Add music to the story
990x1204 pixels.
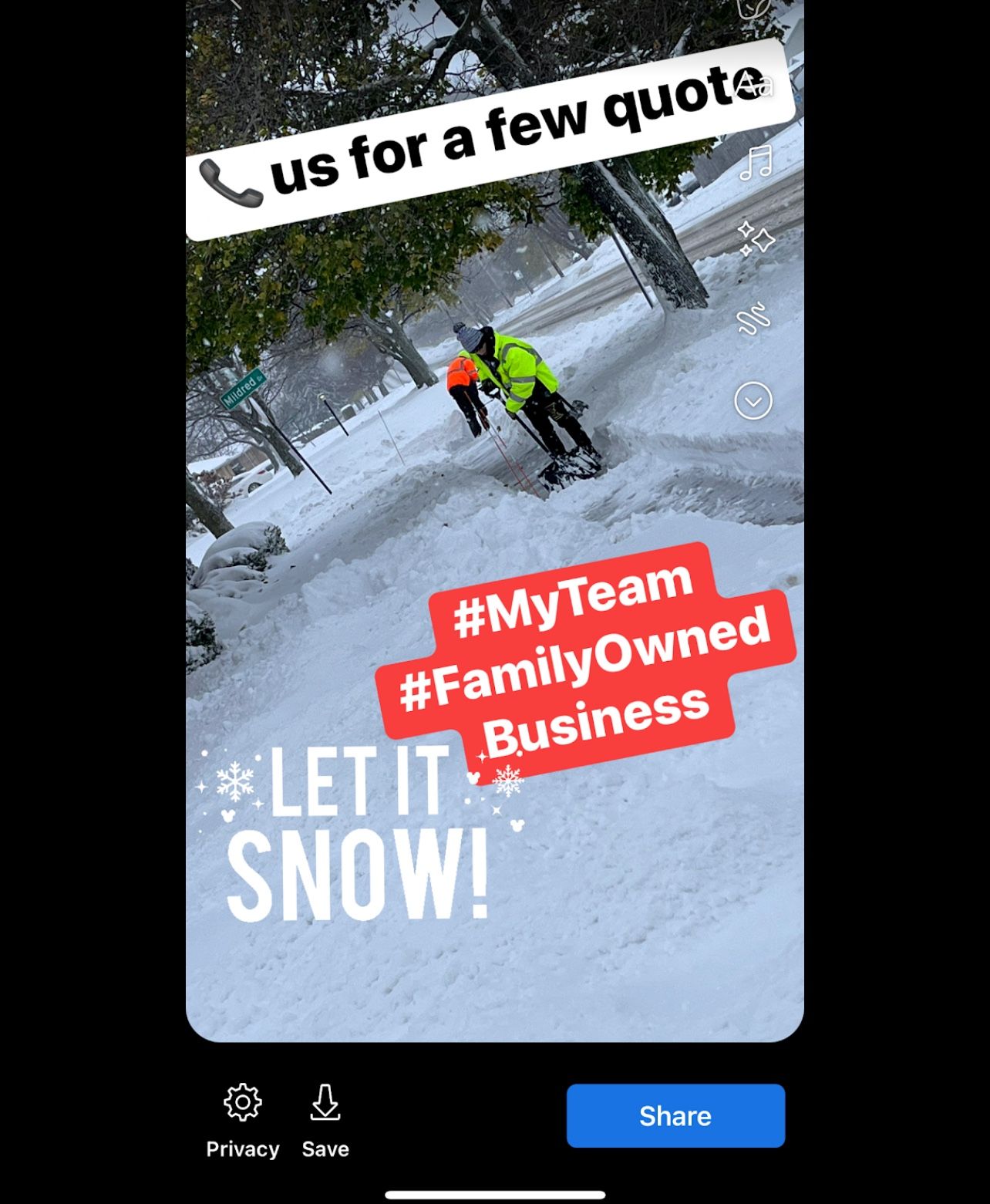click(755, 163)
